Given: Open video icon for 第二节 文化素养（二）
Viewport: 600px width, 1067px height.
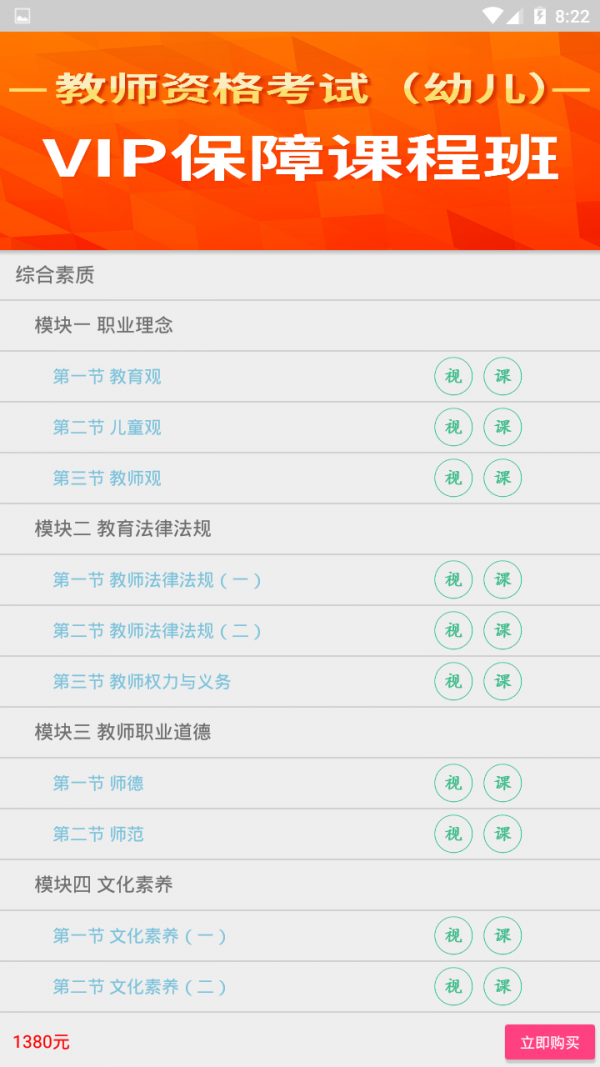Looking at the screenshot, I should [x=453, y=986].
